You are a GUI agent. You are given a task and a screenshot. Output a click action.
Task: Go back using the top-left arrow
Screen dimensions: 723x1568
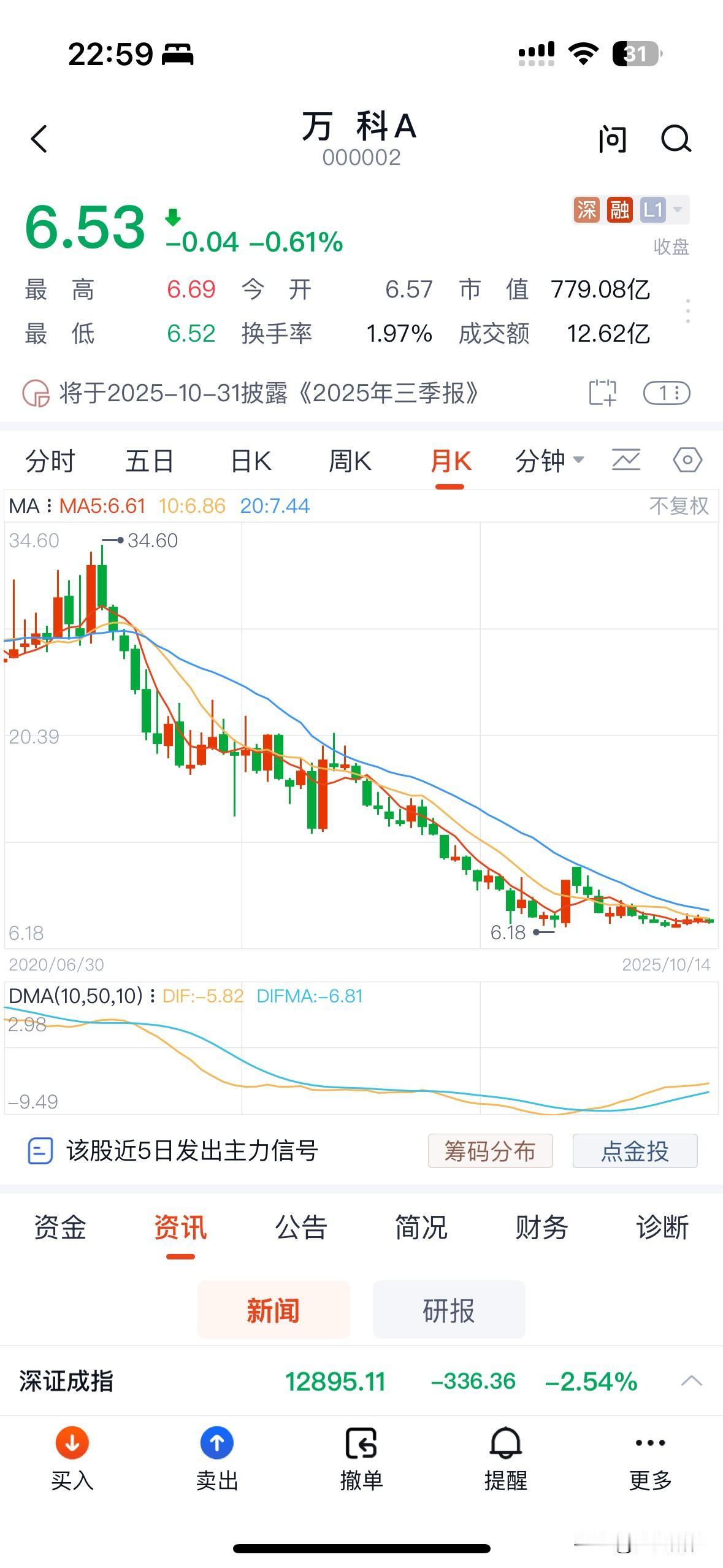[39, 139]
